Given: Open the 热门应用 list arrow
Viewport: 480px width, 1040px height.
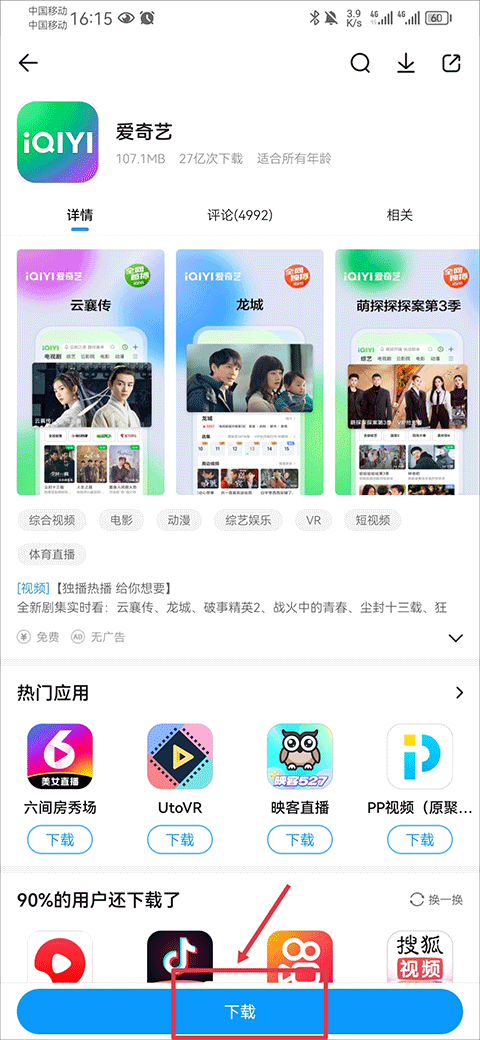Looking at the screenshot, I should point(459,693).
